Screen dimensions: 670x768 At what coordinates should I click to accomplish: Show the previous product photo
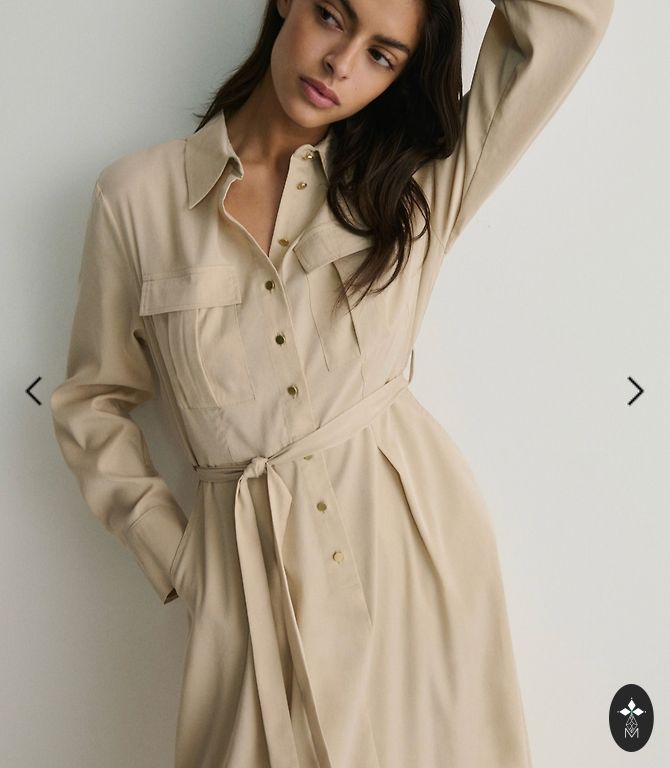[34, 391]
